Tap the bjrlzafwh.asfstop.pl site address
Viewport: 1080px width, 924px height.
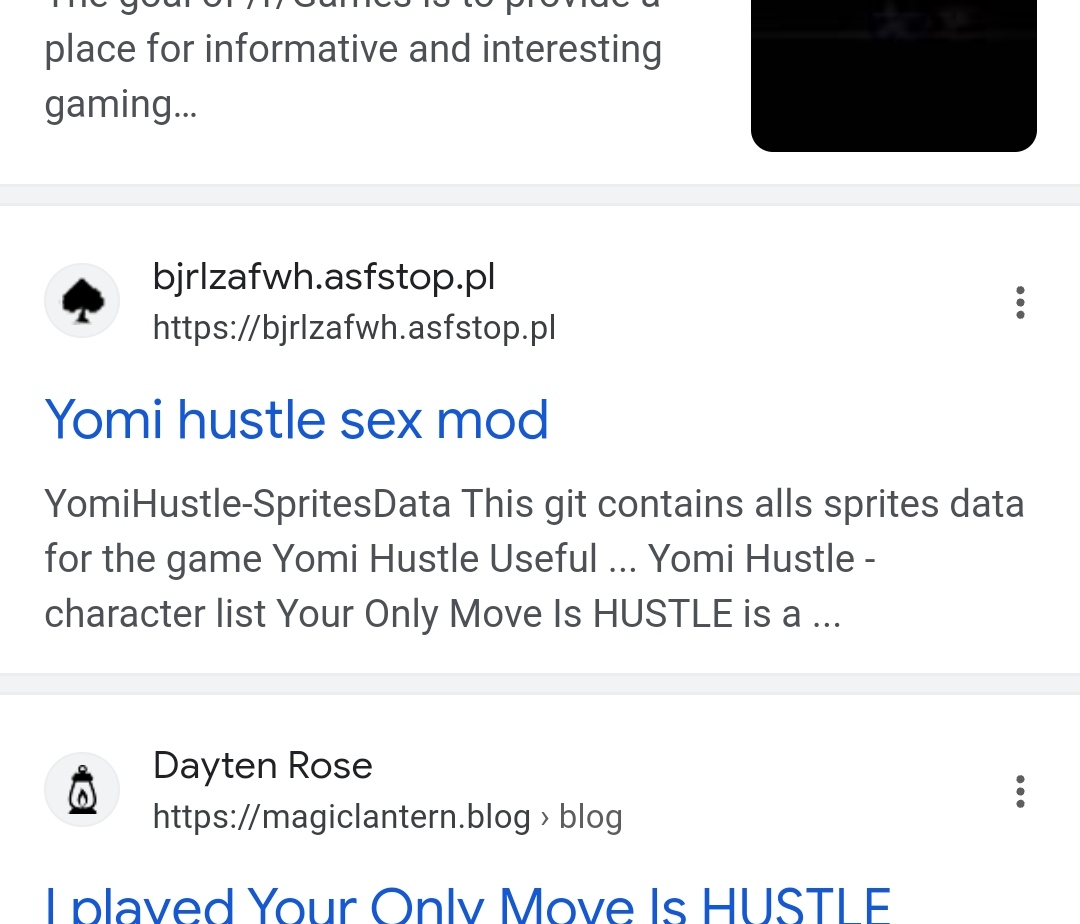354,328
